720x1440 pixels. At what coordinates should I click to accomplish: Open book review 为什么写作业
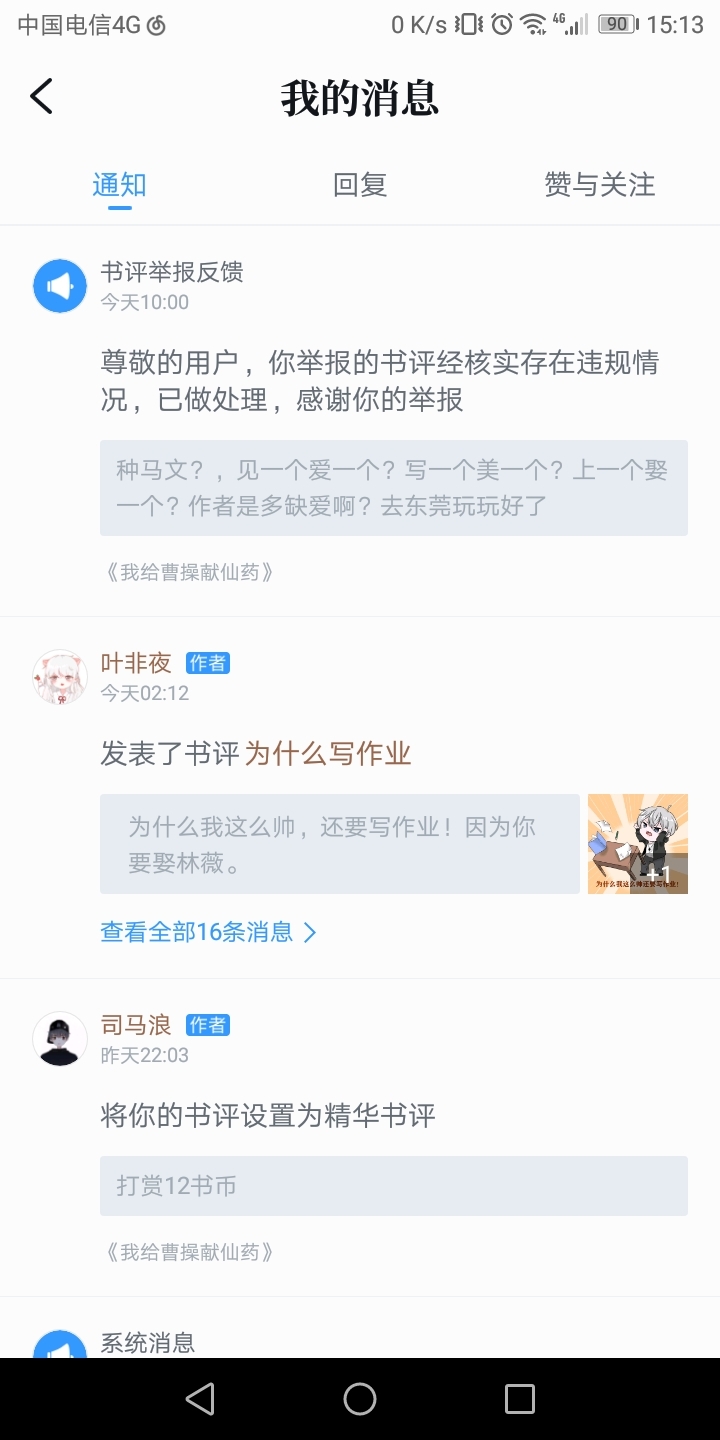(x=328, y=754)
